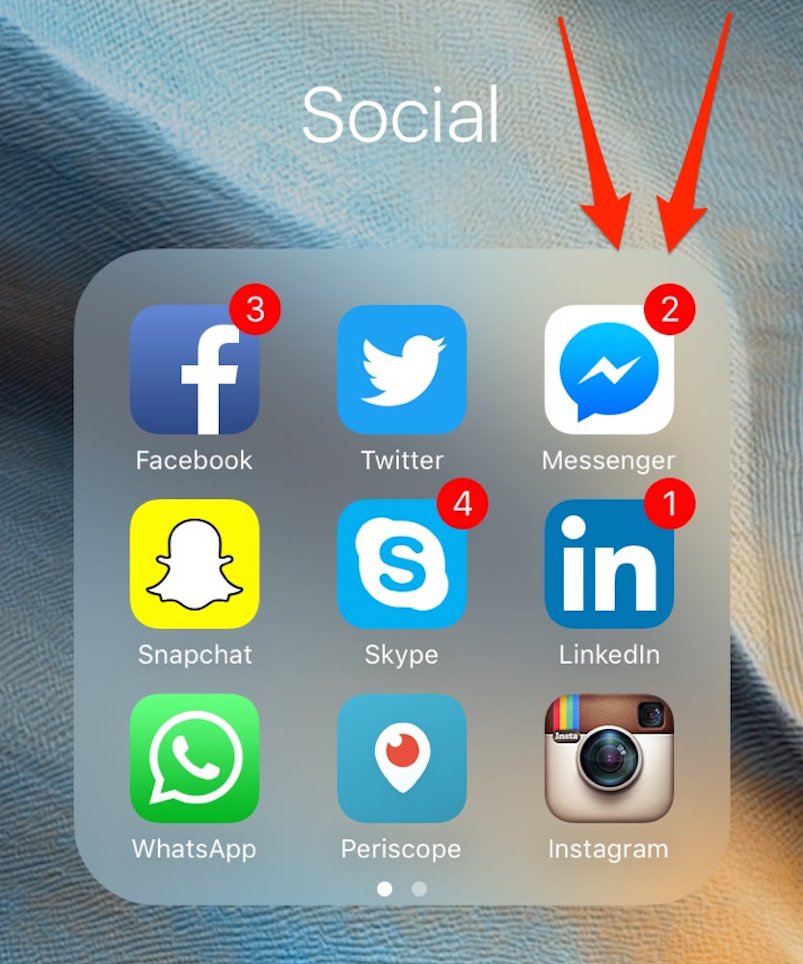This screenshot has height=964, width=803.
Task: Launch WhatsApp
Action: pos(194,758)
